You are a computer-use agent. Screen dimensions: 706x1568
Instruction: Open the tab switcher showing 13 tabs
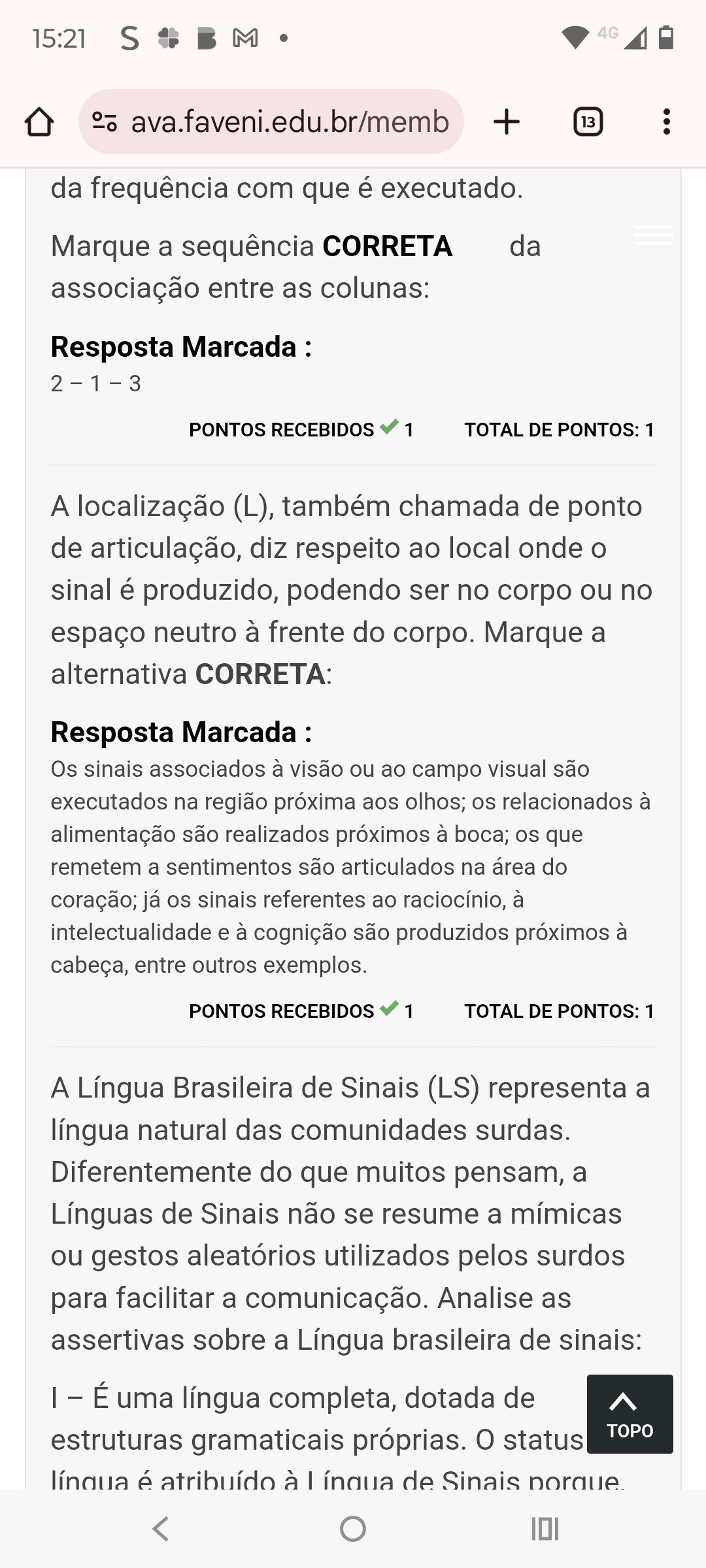click(x=588, y=122)
